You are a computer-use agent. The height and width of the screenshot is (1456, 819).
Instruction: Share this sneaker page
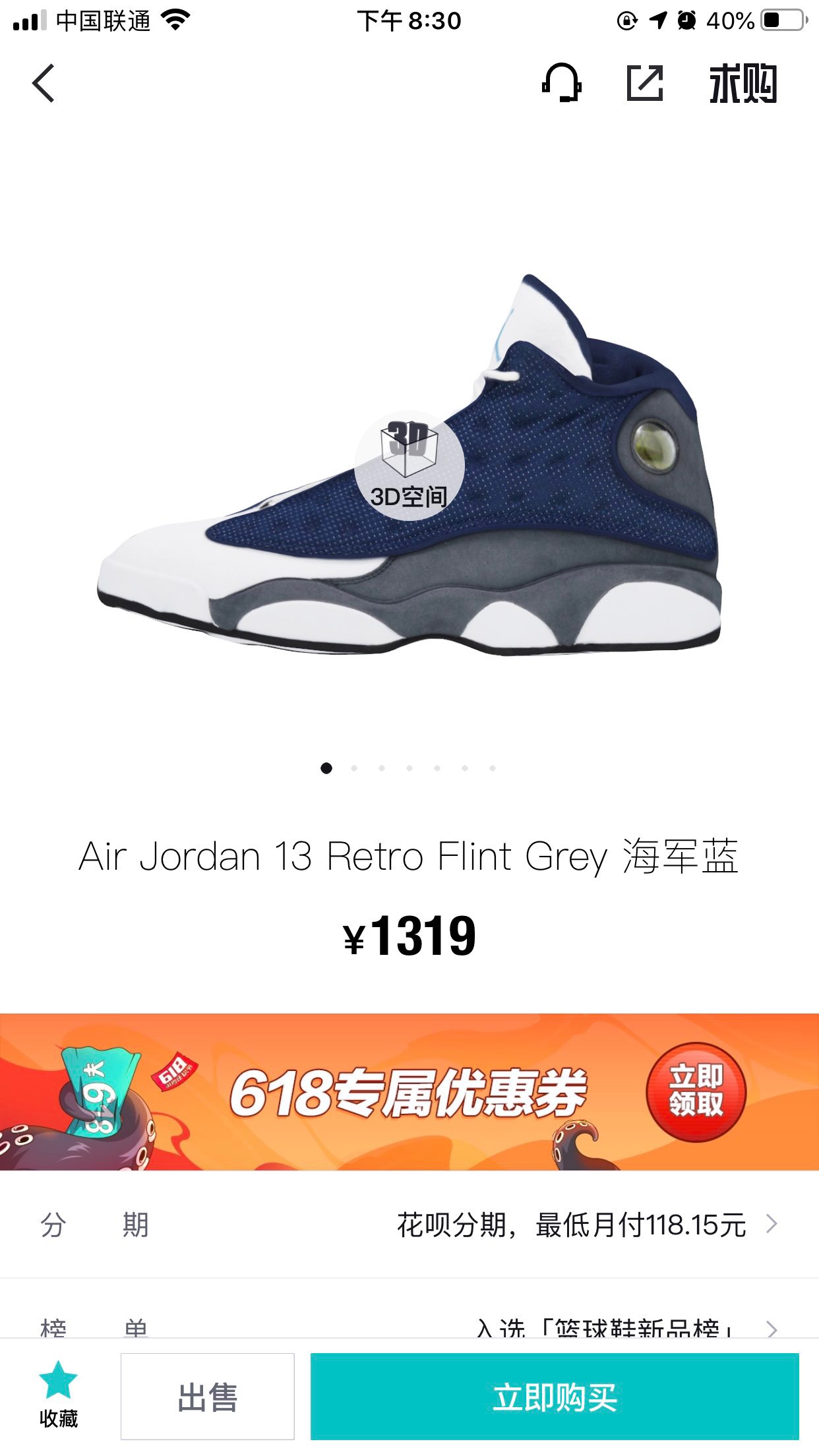(x=644, y=83)
